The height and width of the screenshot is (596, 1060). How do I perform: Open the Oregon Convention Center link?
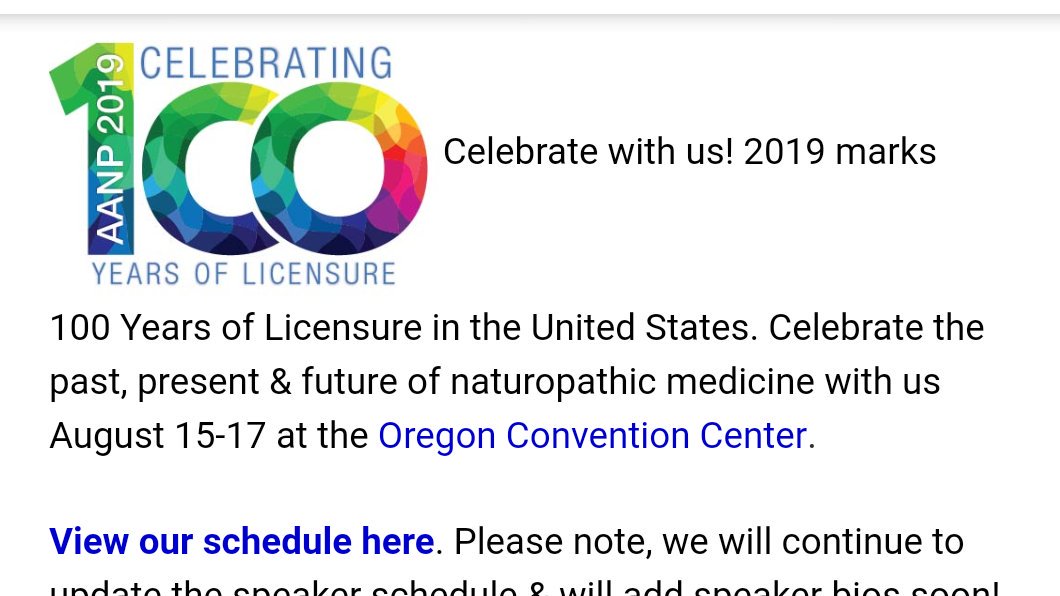coord(592,436)
